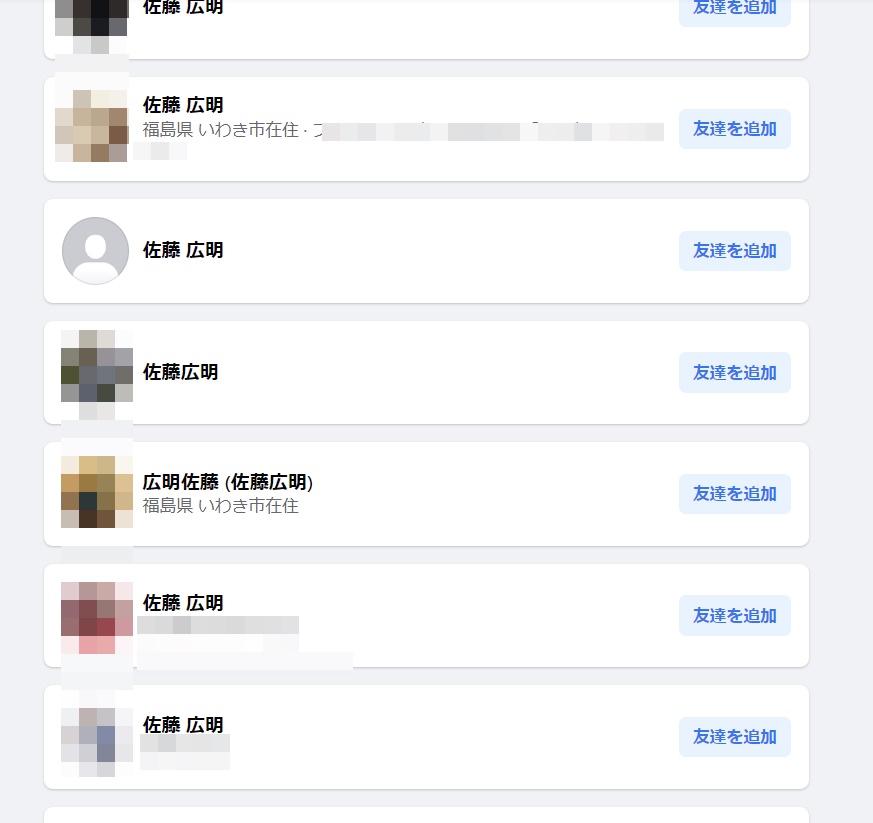Image resolution: width=873 pixels, height=823 pixels.
Task: Open the 広明佐藤 (佐藤広明) profile name
Action: (x=228, y=482)
